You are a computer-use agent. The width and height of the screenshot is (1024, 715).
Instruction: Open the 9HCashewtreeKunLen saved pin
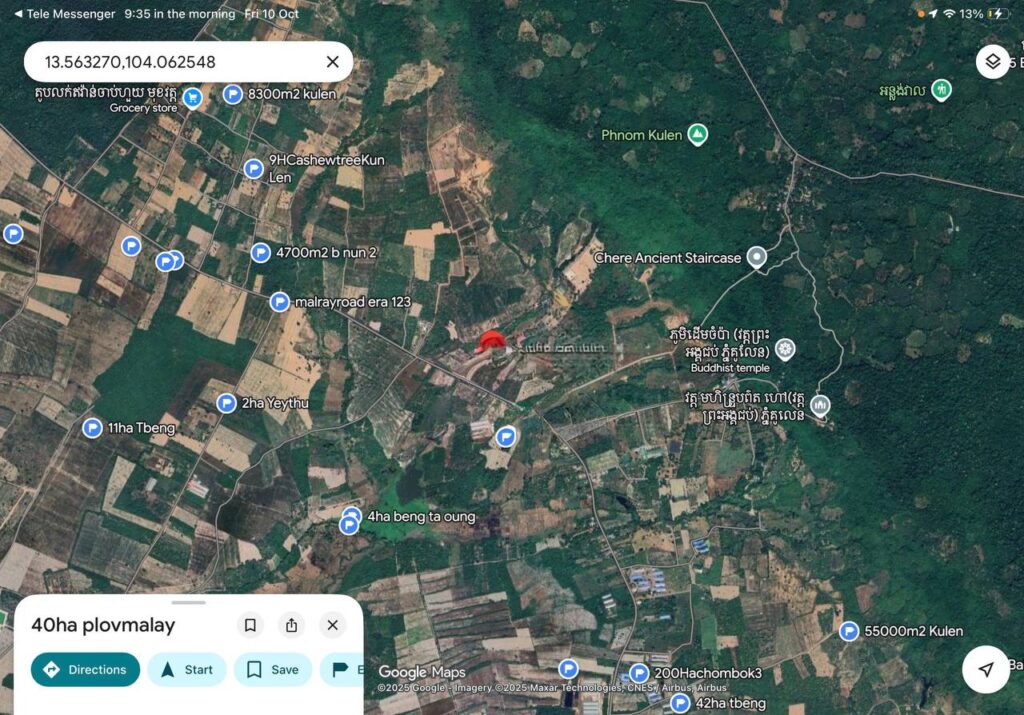click(254, 168)
